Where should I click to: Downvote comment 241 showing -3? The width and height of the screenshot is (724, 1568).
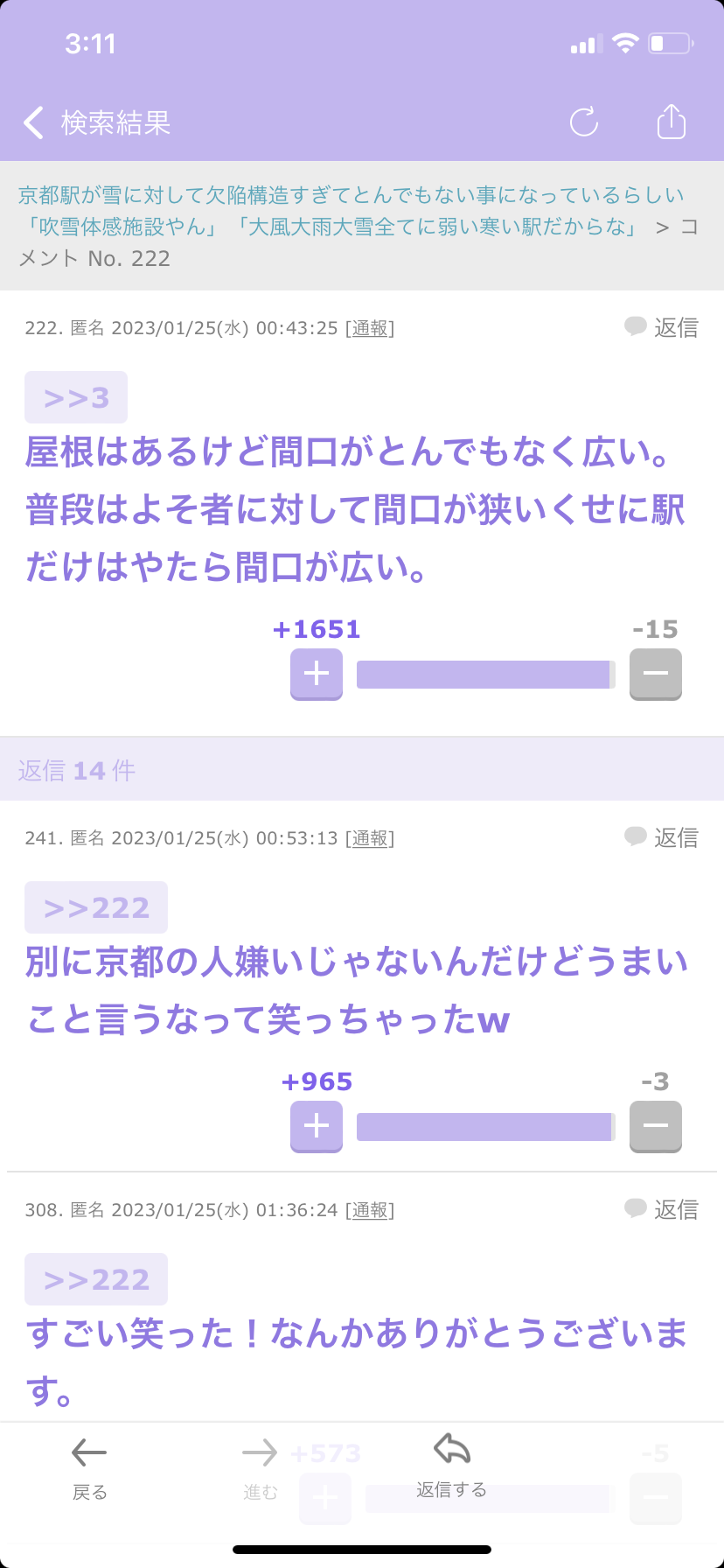[656, 1126]
